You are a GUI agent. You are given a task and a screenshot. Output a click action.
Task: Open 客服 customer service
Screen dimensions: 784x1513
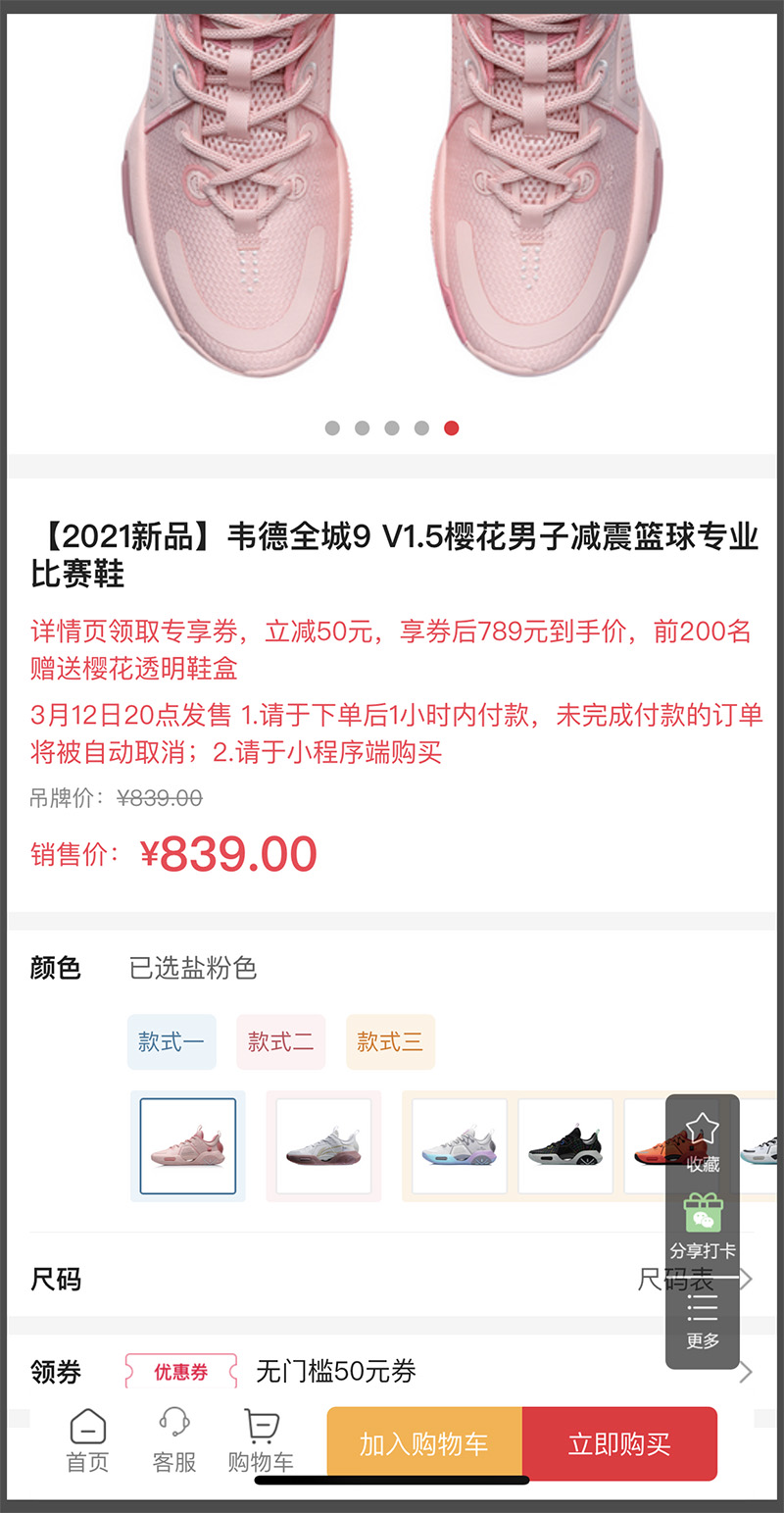coord(174,1441)
